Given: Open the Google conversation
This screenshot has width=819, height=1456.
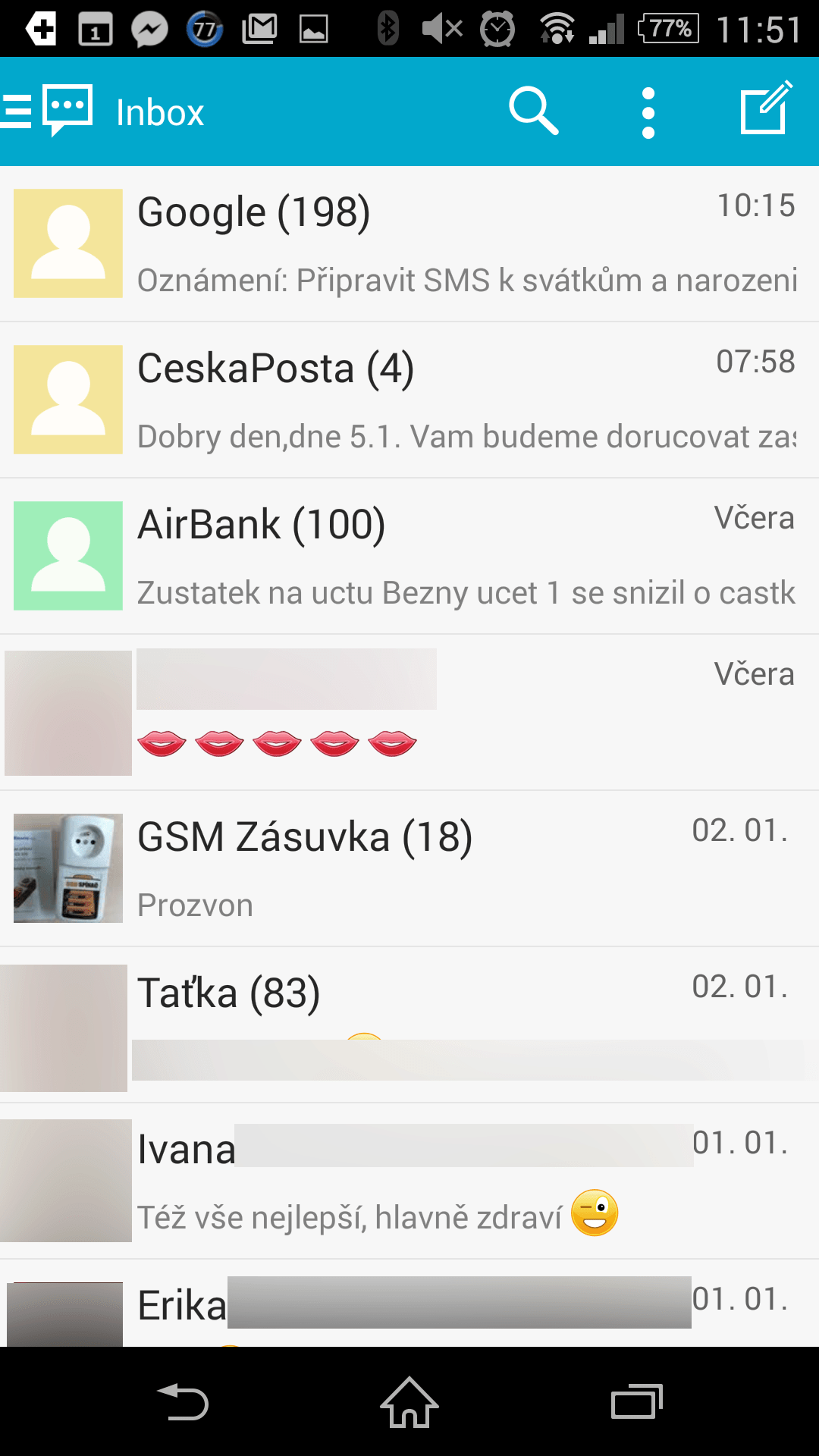Looking at the screenshot, I should tap(409, 244).
